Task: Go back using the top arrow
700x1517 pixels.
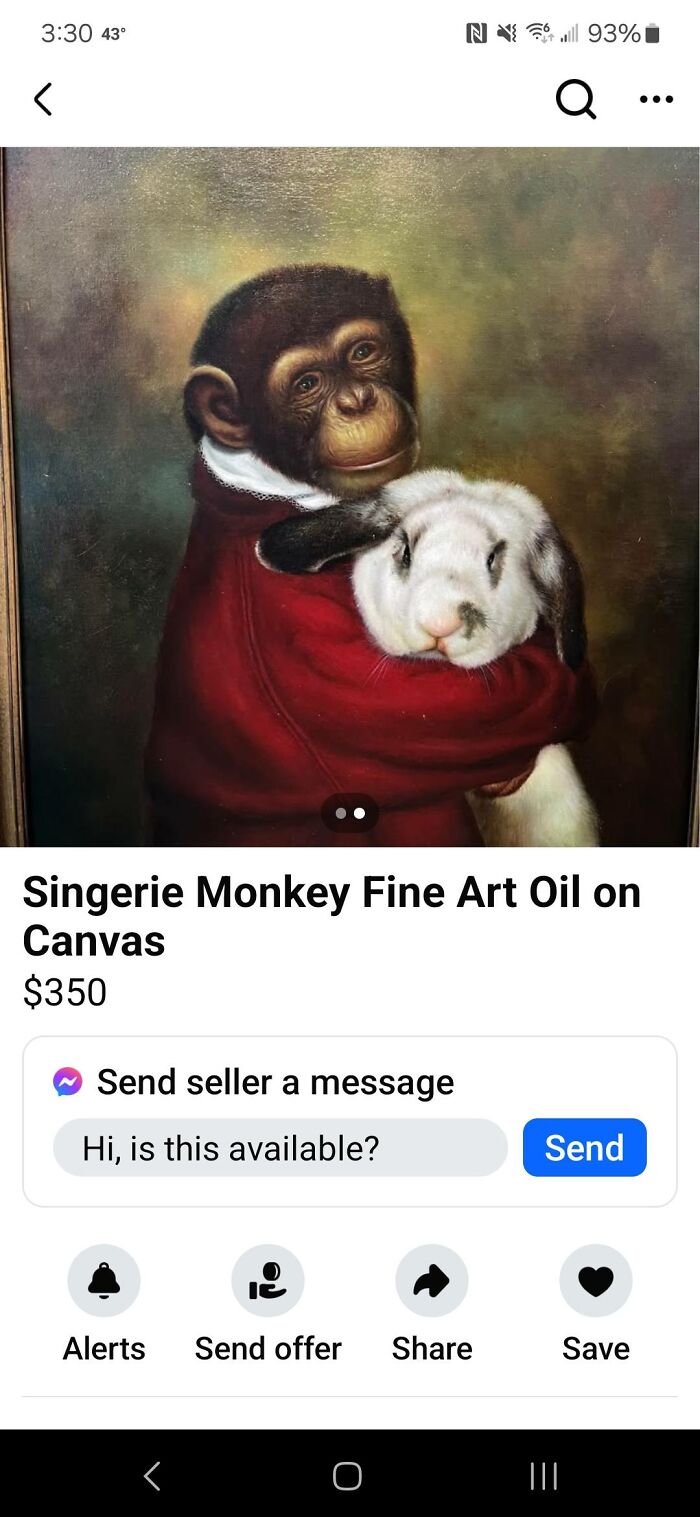Action: click(x=42, y=99)
